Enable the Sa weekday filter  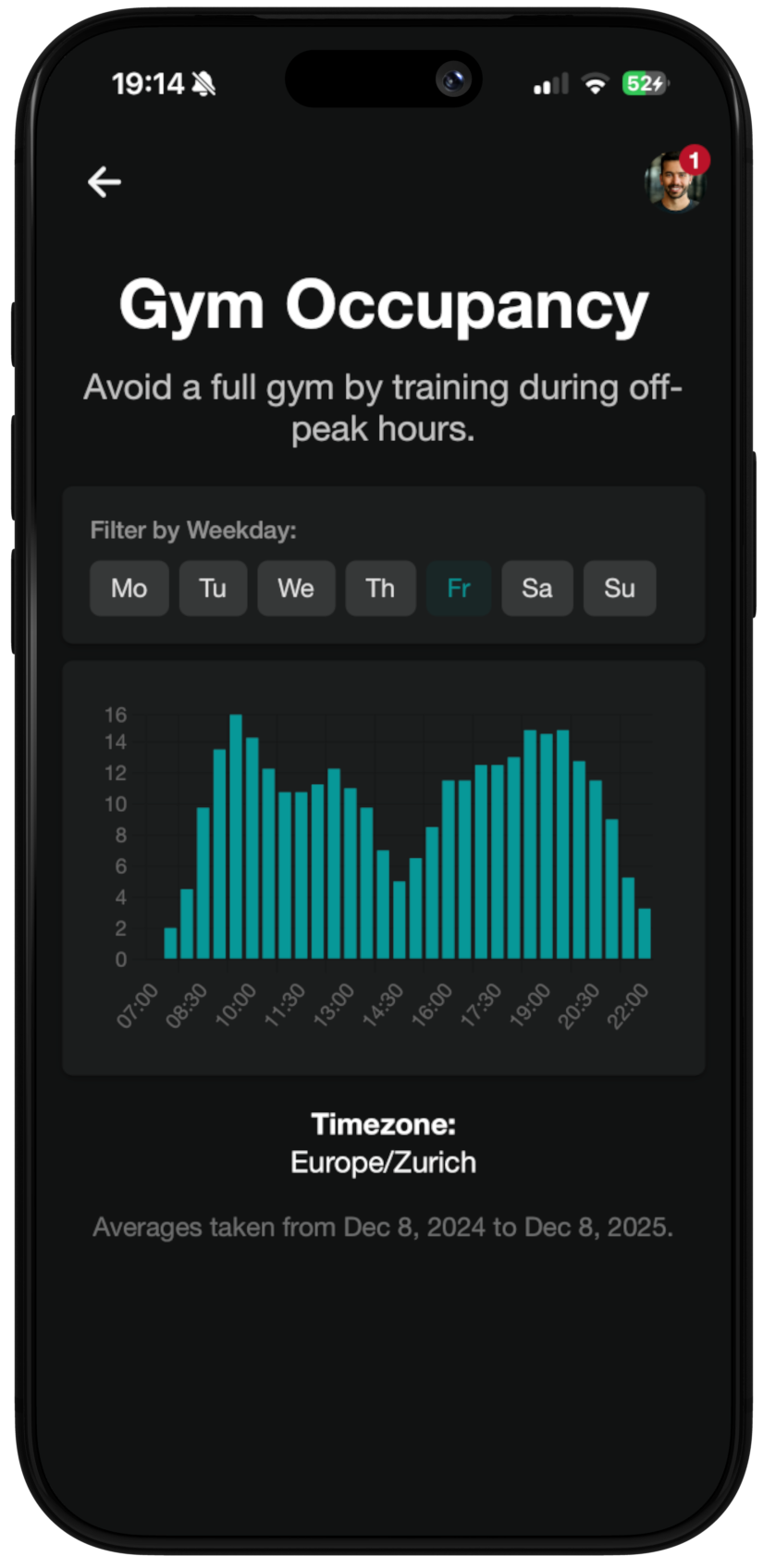pos(536,589)
